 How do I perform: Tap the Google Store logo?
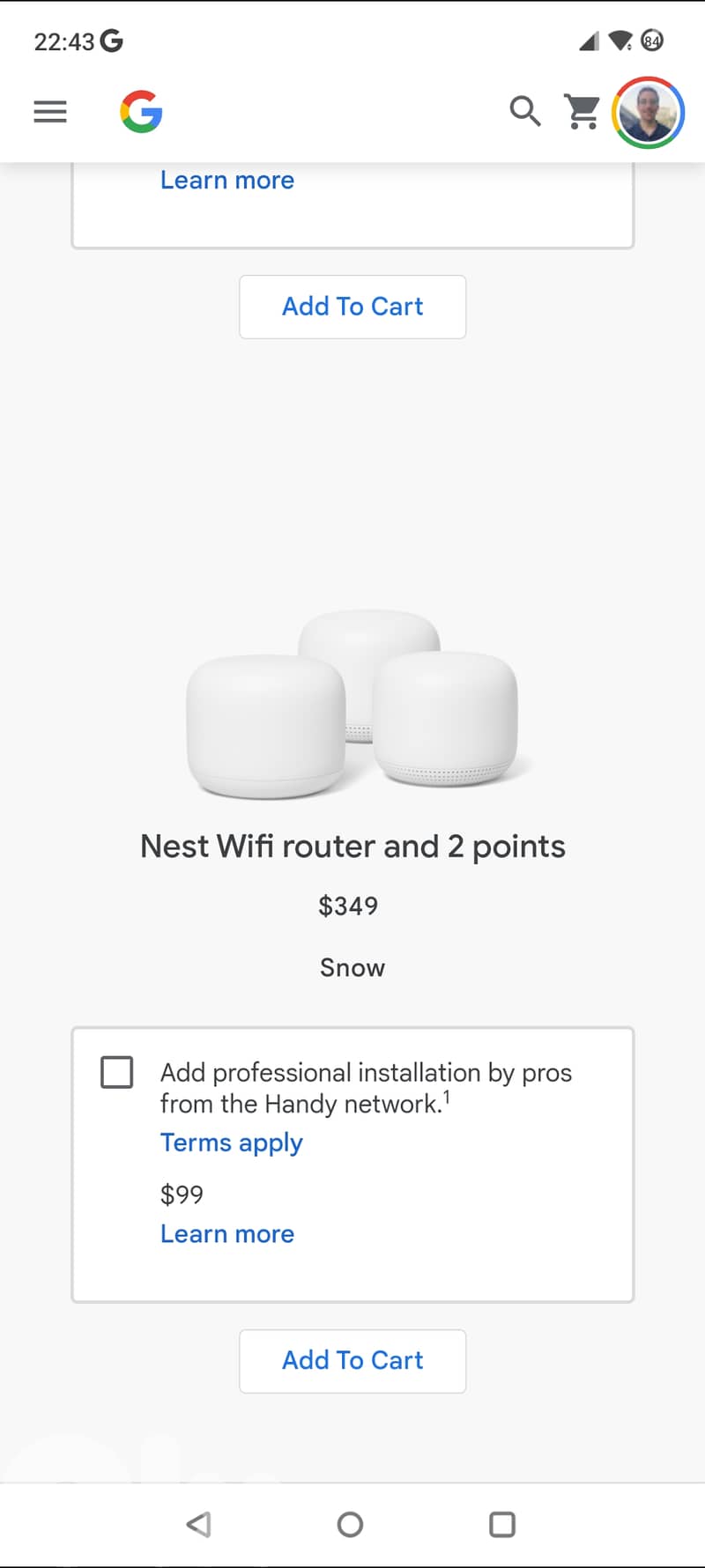(142, 111)
